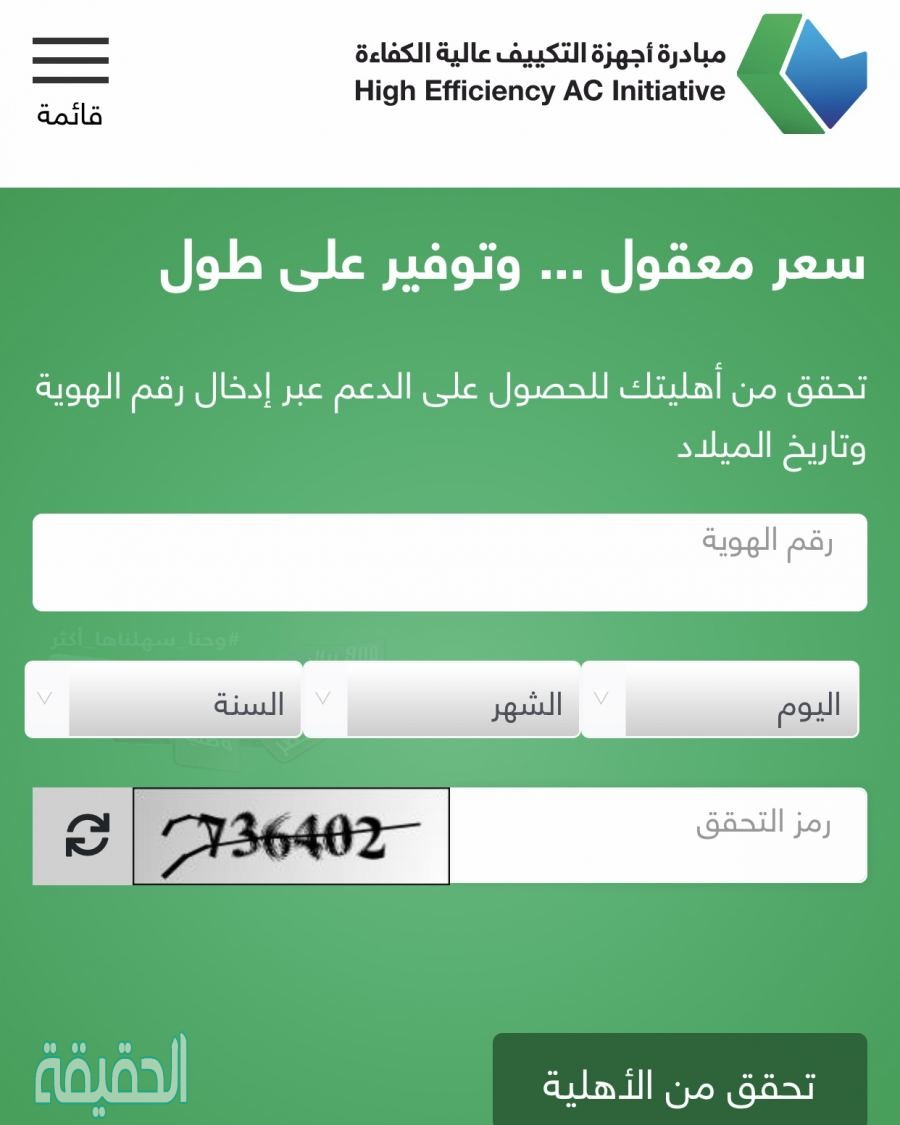This screenshot has width=900, height=1125.
Task: Expand the الشهر month dropdown
Action: 441,700
